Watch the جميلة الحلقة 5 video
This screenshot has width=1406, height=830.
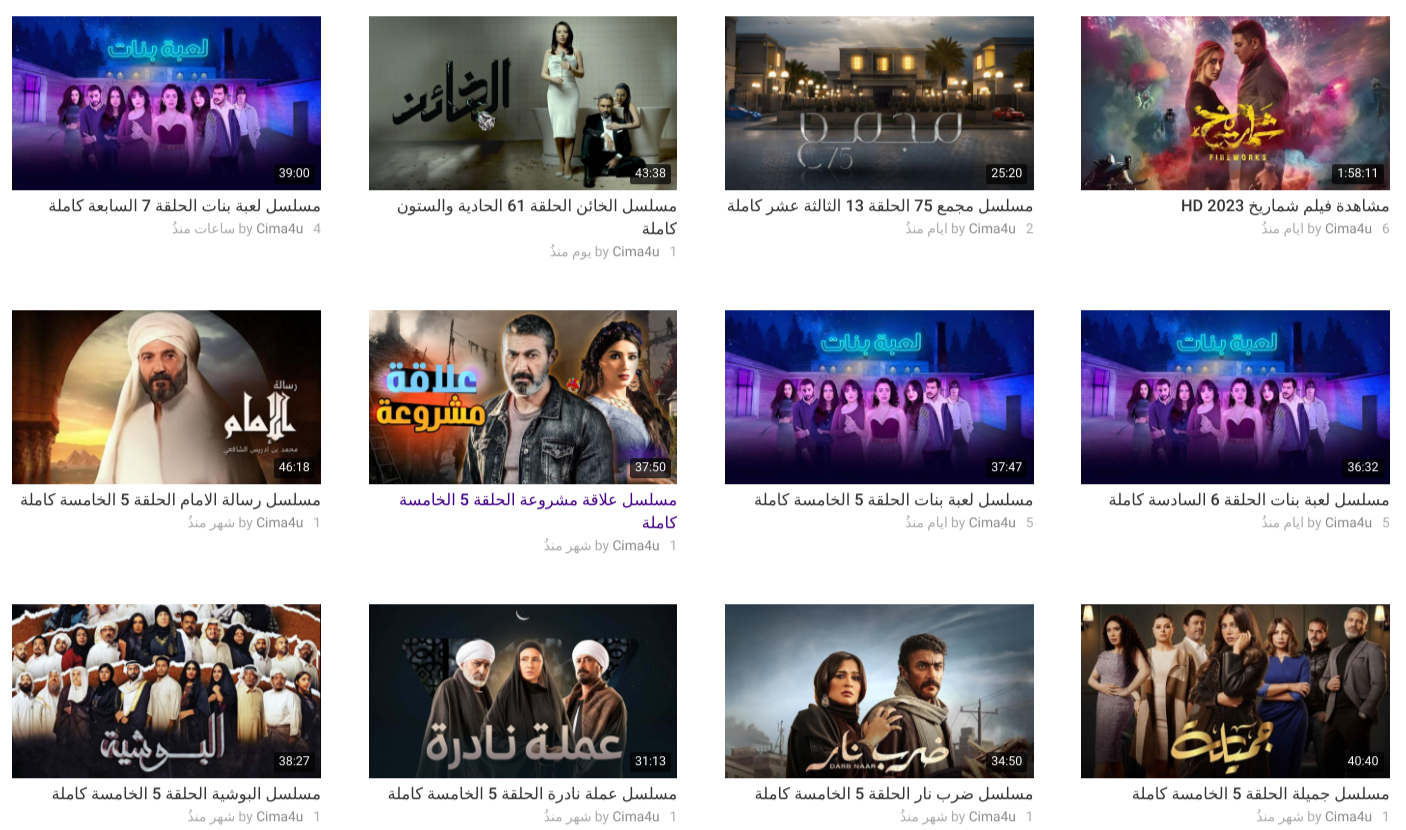[1235, 691]
